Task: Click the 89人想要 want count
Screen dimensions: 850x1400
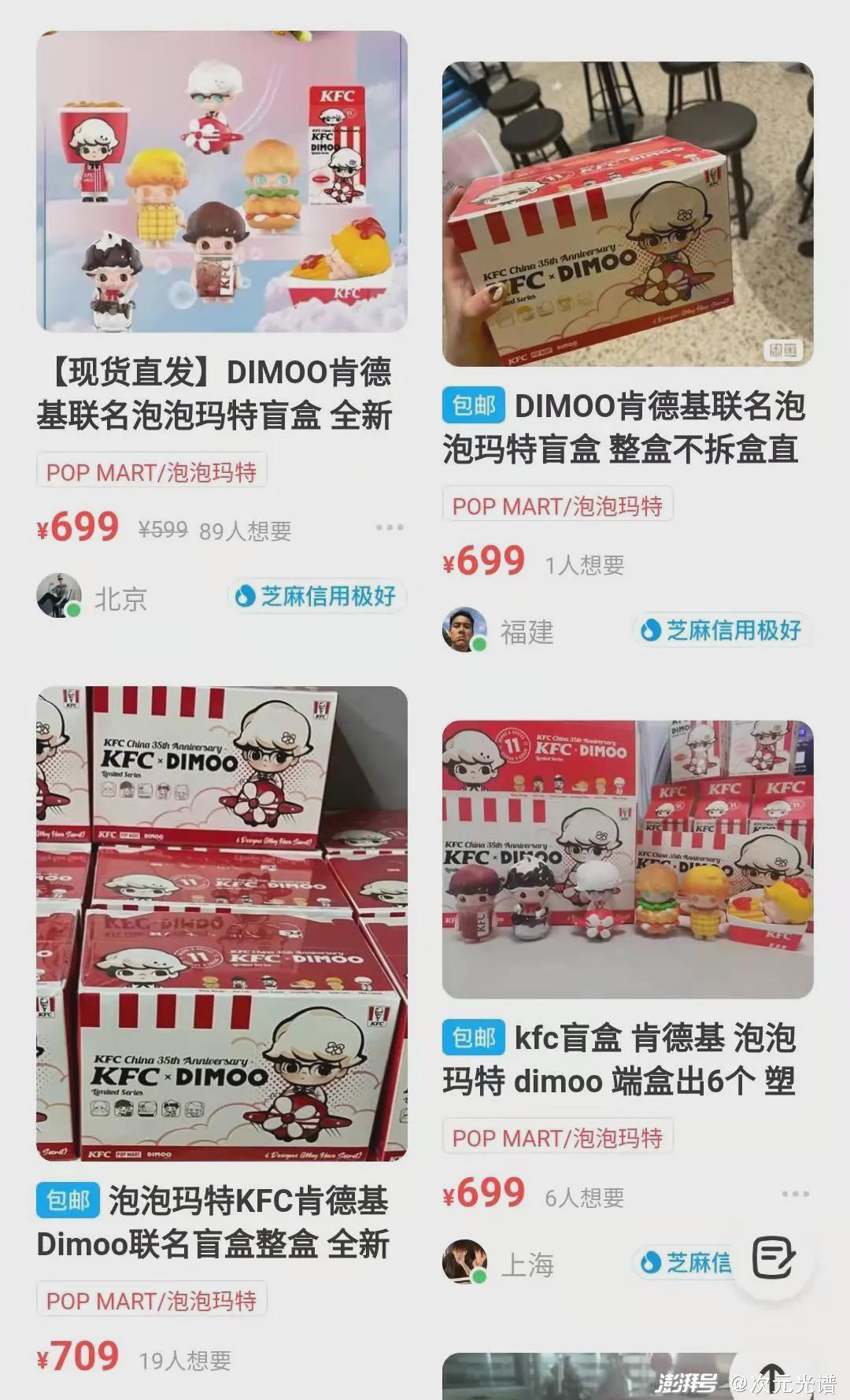Action: pyautogui.click(x=246, y=531)
